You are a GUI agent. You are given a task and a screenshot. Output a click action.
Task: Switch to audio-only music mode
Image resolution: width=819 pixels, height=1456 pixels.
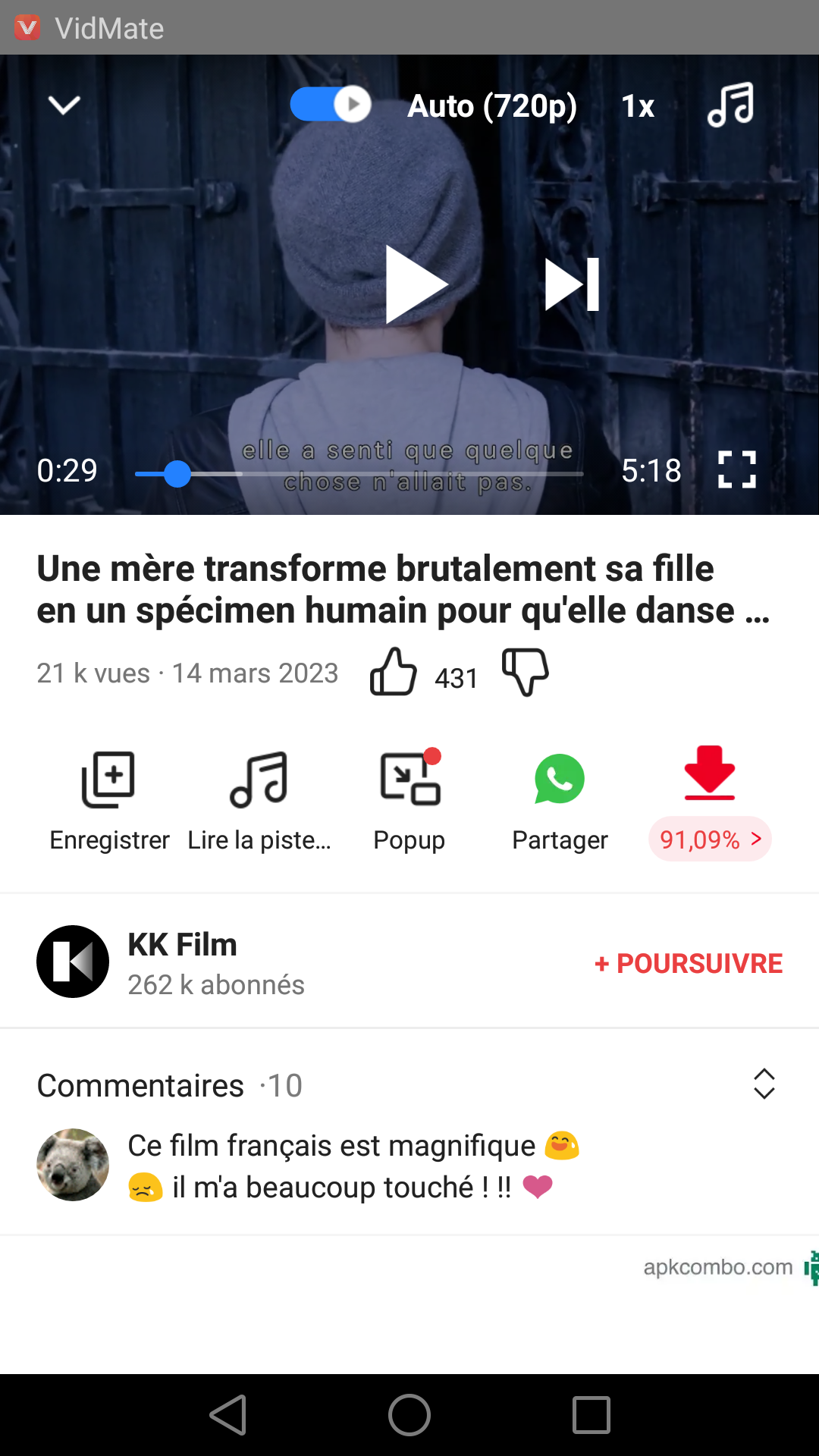[x=730, y=105]
